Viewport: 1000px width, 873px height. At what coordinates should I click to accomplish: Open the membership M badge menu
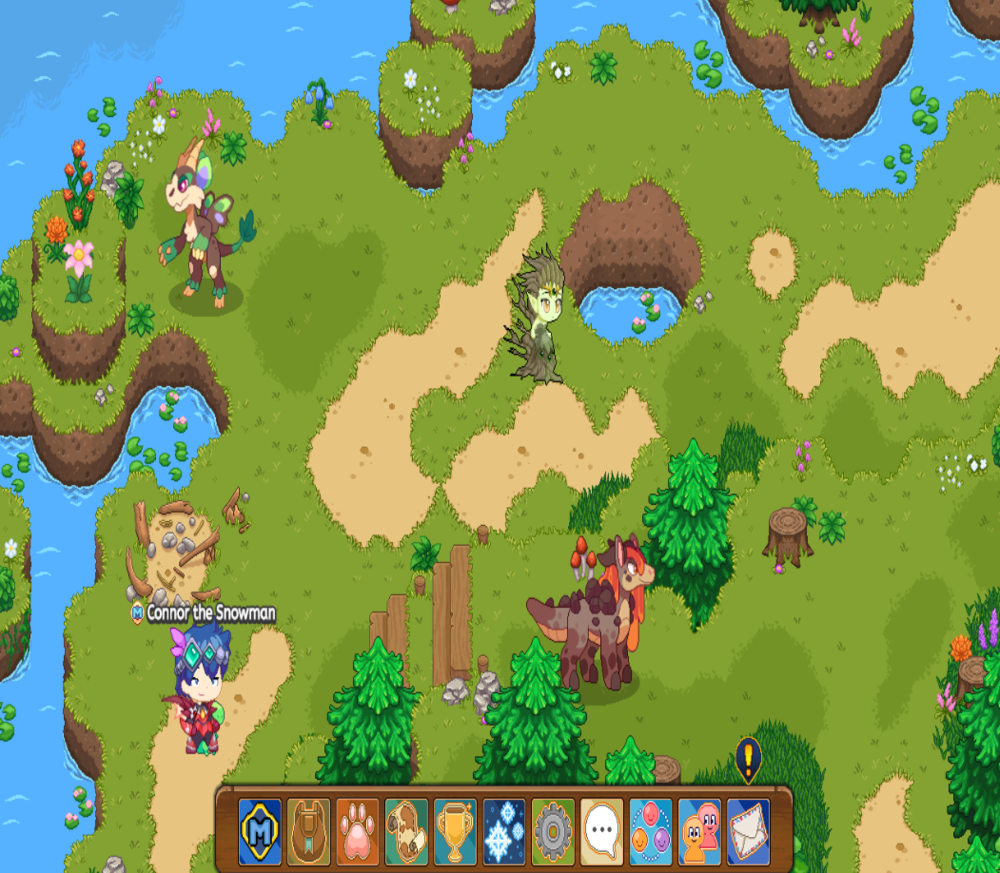260,832
